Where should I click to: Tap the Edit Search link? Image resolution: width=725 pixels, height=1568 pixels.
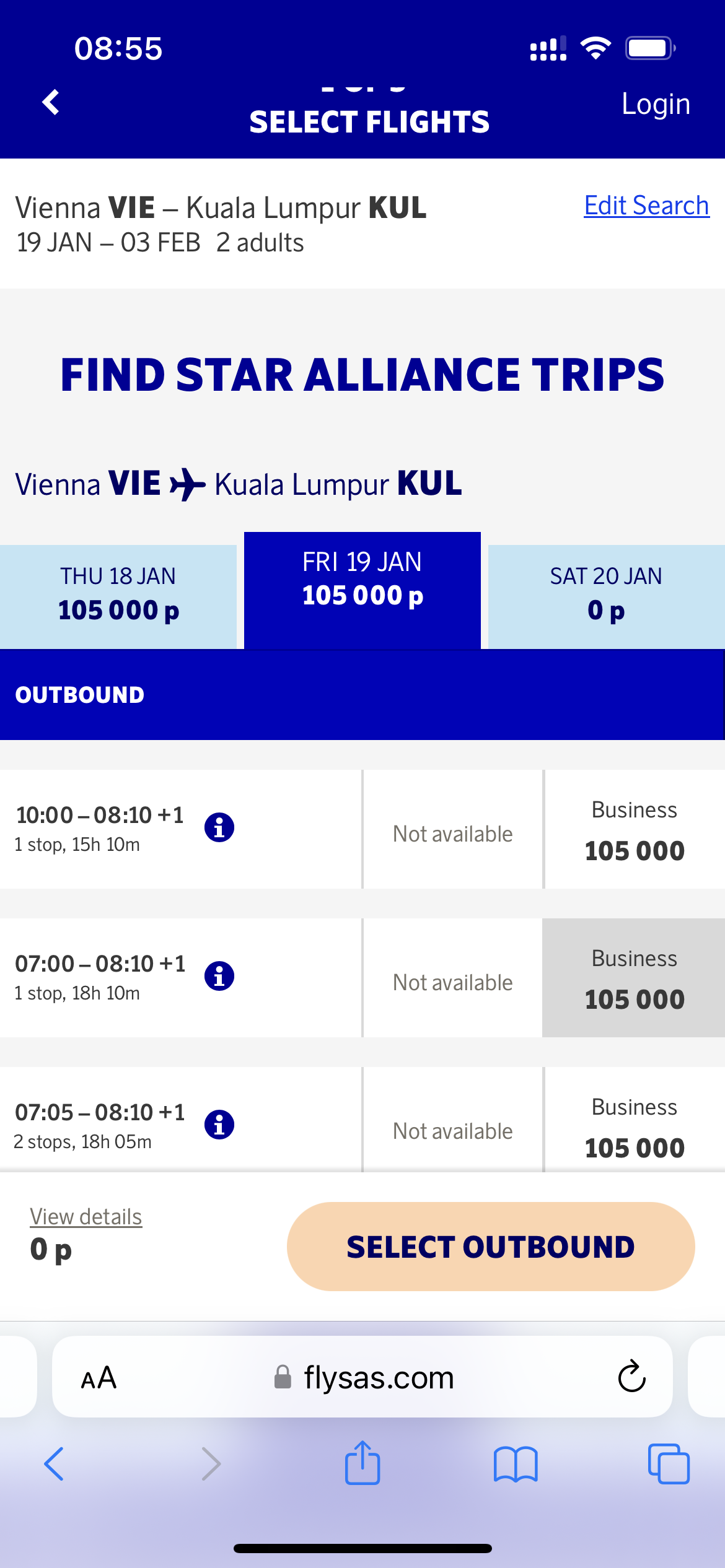pyautogui.click(x=646, y=206)
